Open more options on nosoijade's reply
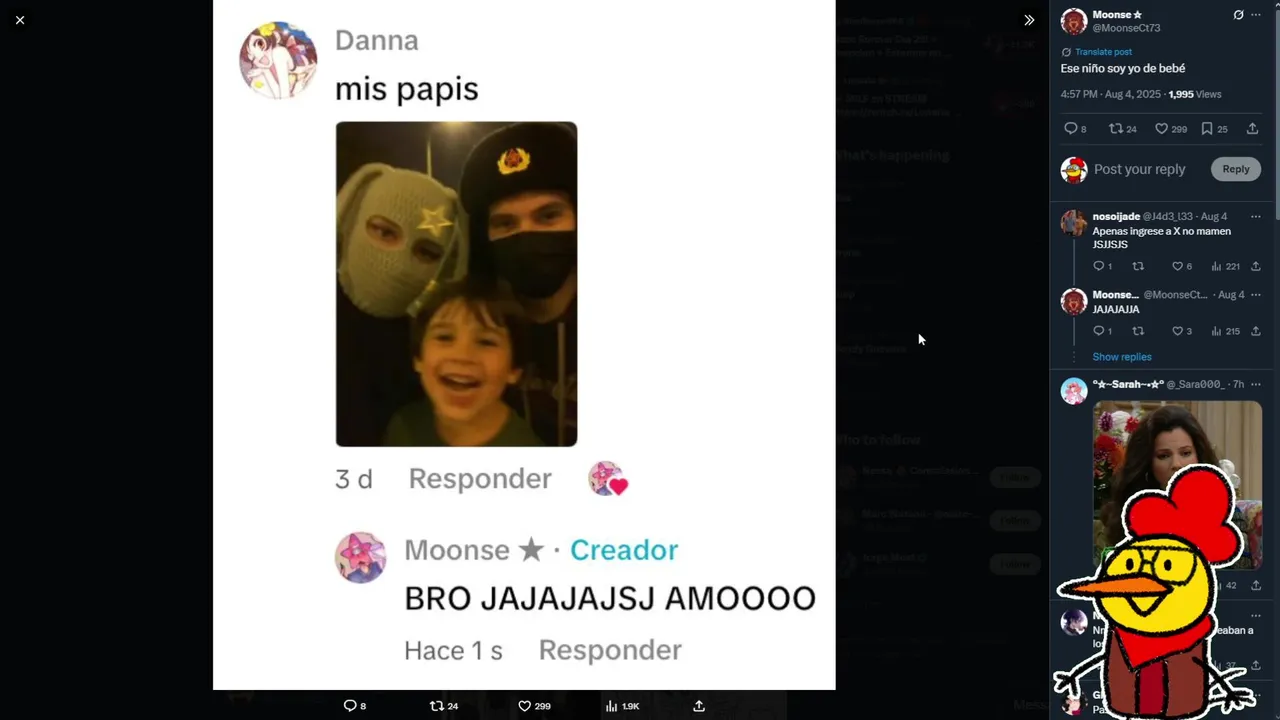1280x720 pixels. click(1256, 216)
